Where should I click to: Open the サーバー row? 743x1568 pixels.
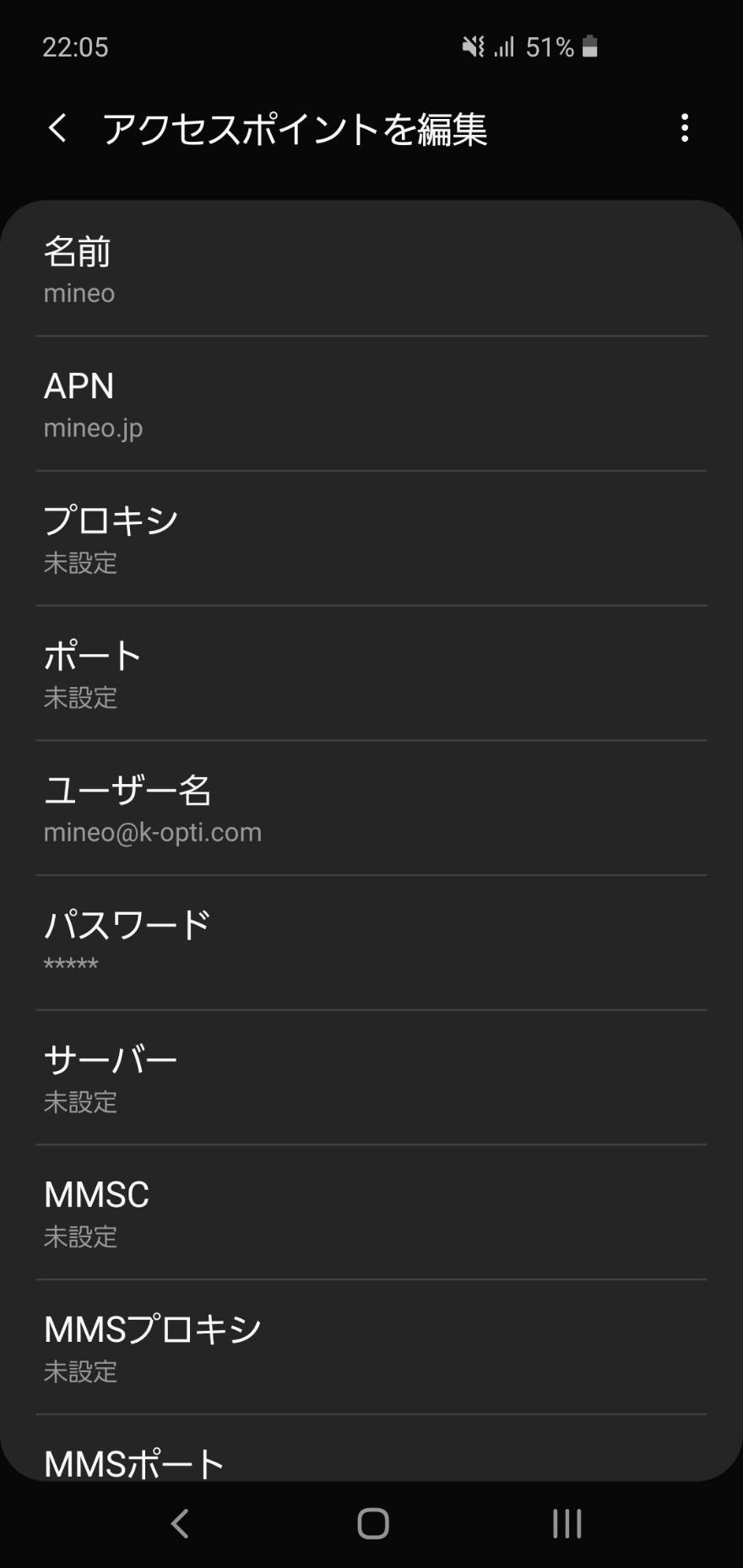point(371,1078)
